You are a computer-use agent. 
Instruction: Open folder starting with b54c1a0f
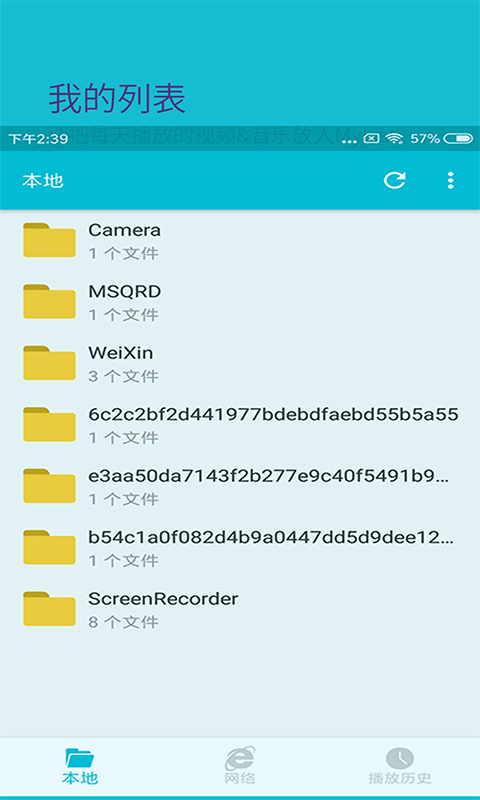240,548
